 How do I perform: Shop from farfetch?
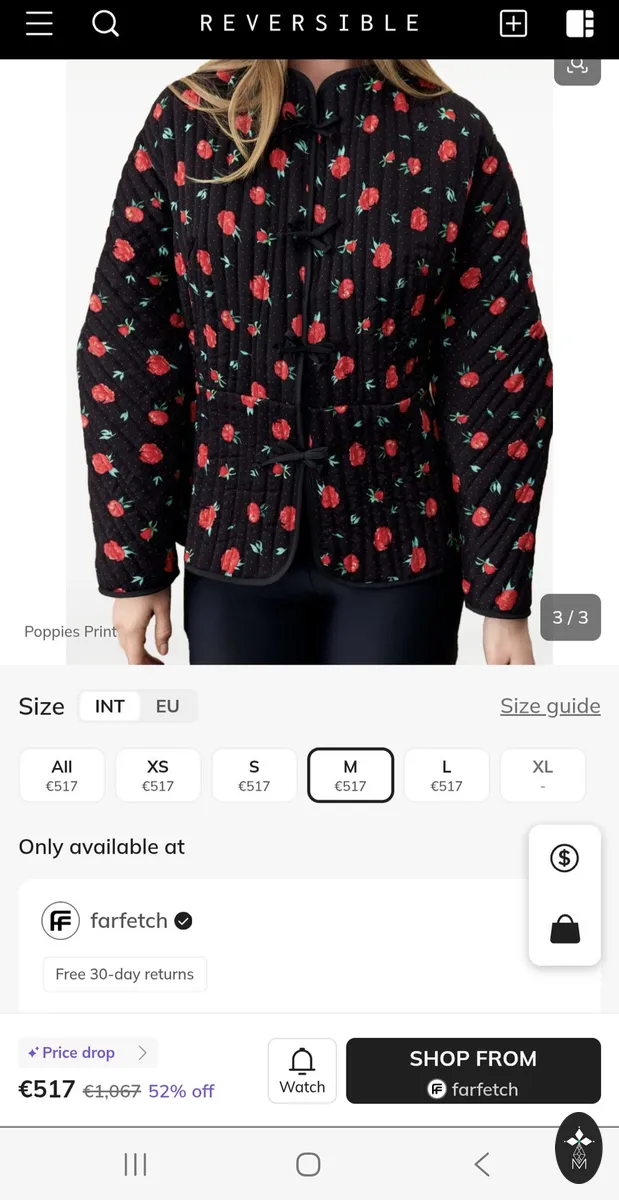point(473,1071)
